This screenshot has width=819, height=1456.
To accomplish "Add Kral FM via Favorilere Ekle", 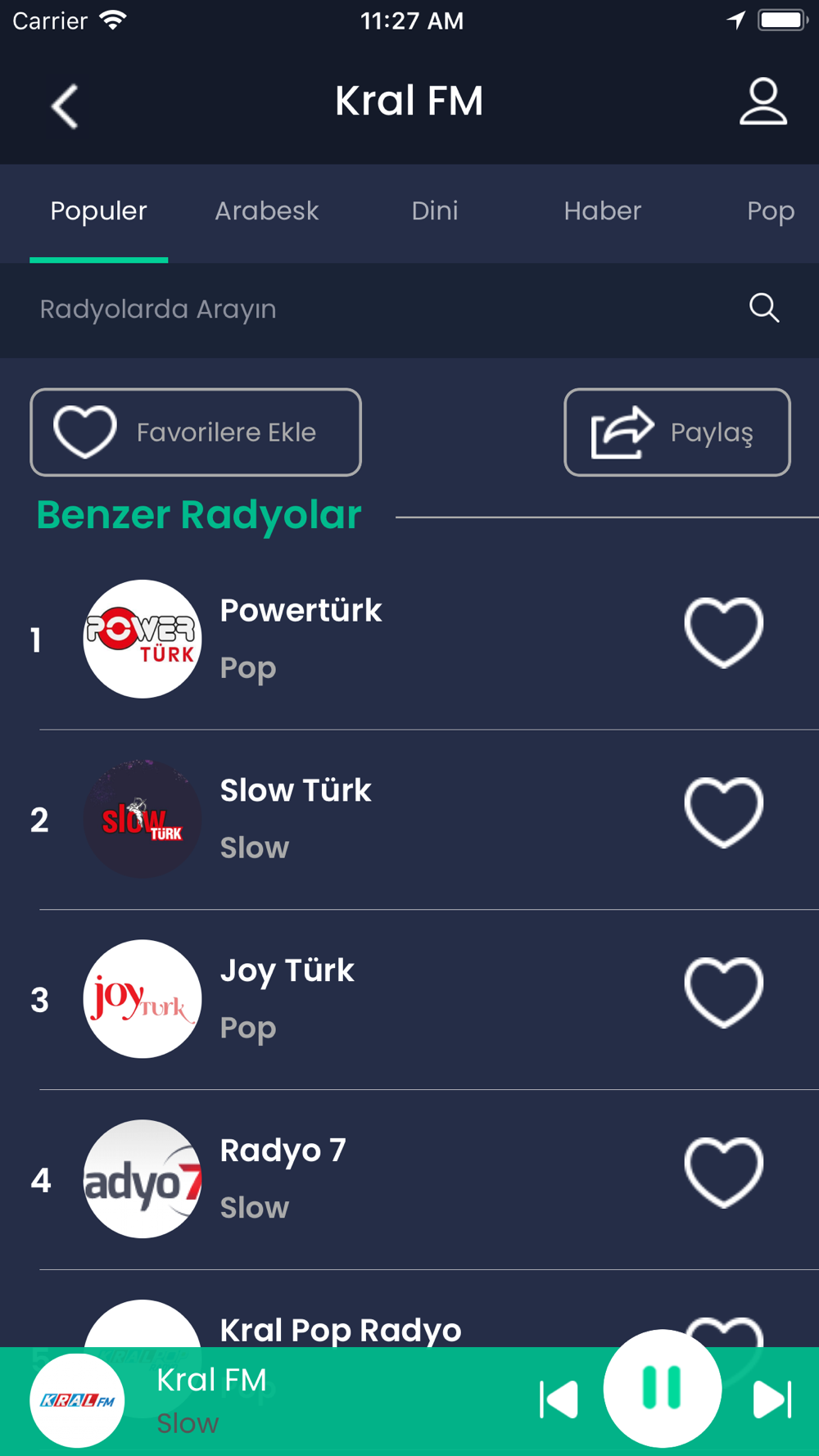I will point(196,432).
